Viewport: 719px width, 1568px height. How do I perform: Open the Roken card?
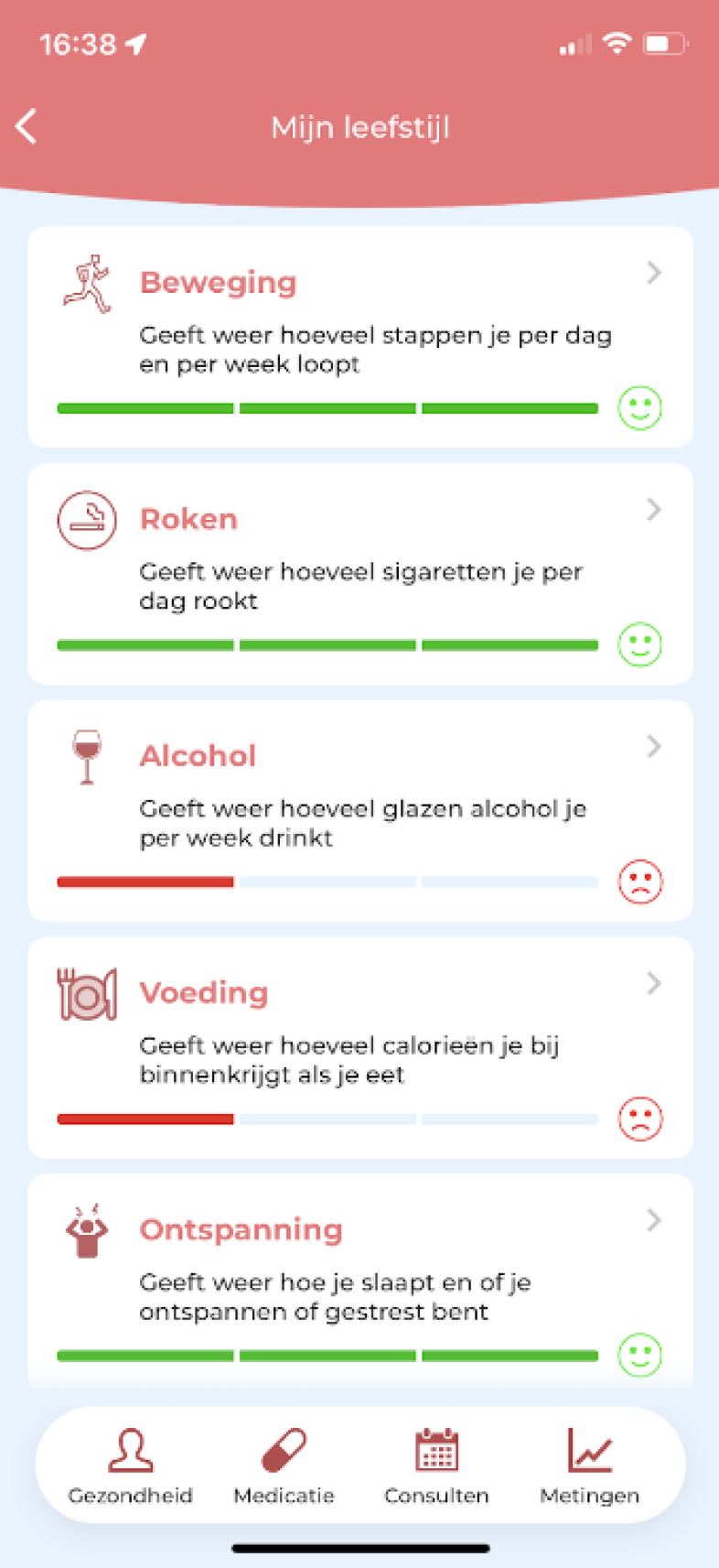pyautogui.click(x=360, y=574)
